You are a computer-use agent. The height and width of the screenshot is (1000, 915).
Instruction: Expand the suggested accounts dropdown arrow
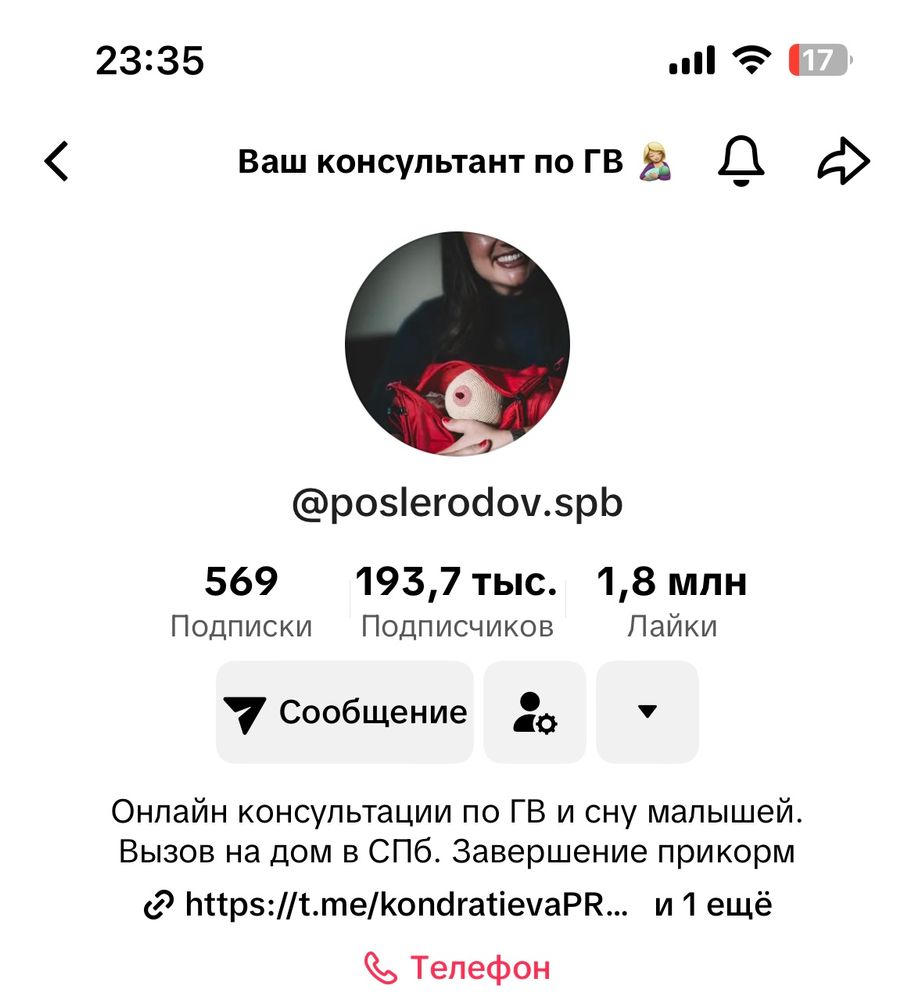point(647,712)
